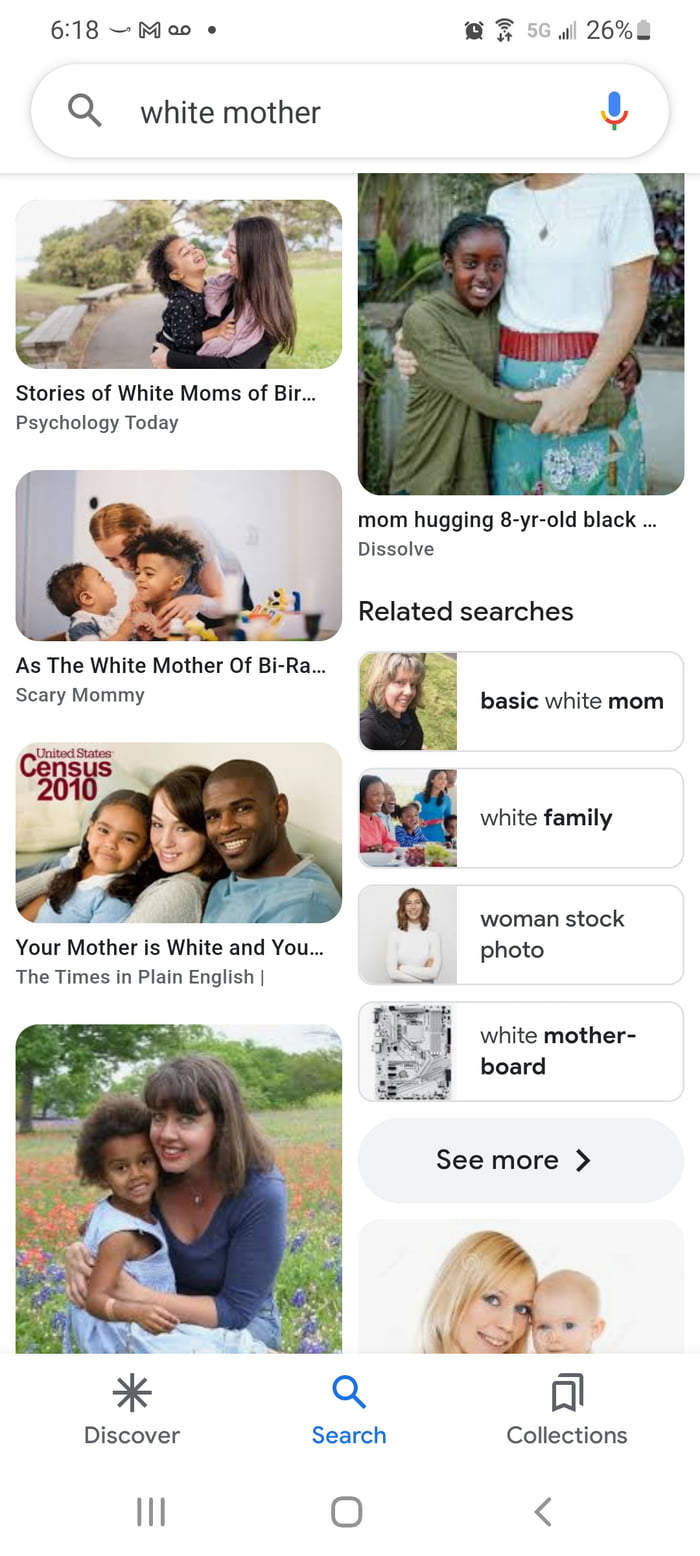Open recent apps from the navigation bar
The height and width of the screenshot is (1556, 700).
pos(150,1511)
